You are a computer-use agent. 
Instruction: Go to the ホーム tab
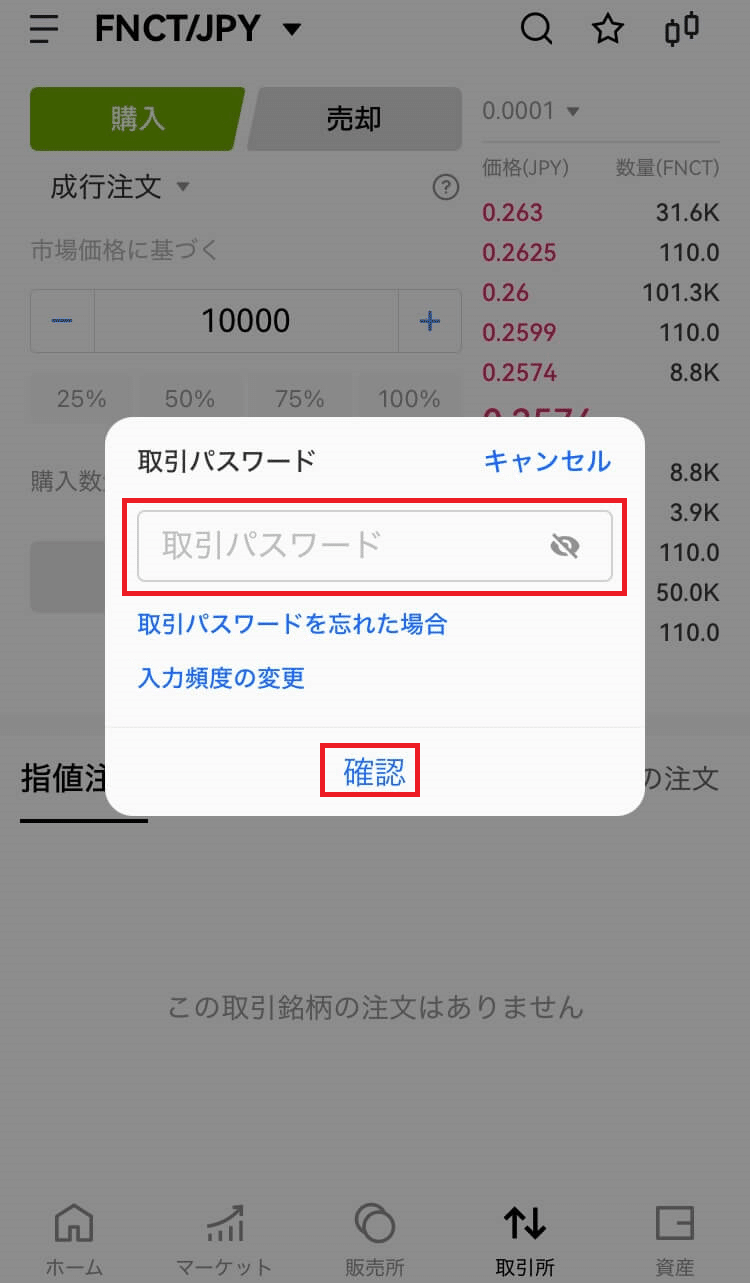[74, 1240]
